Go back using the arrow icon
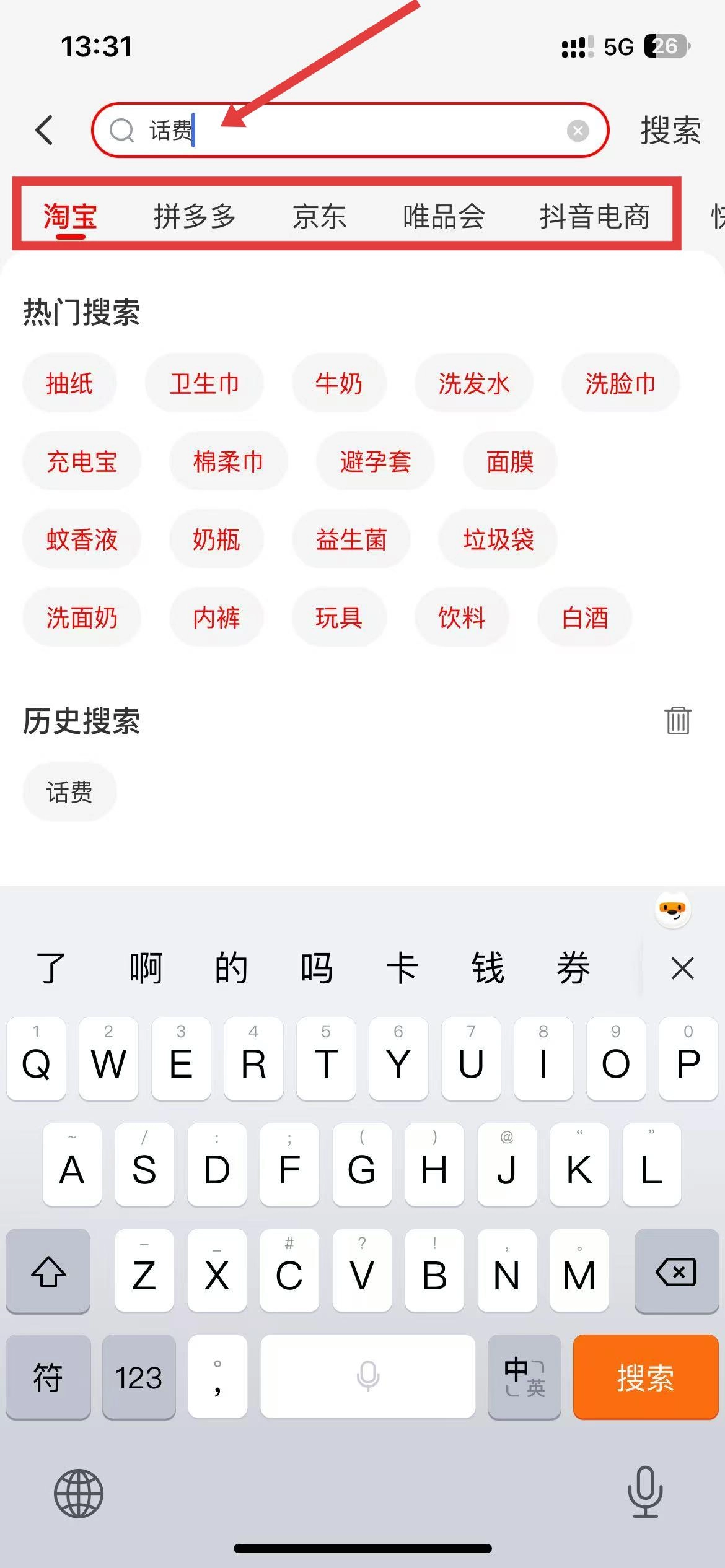725x1568 pixels. tap(45, 130)
